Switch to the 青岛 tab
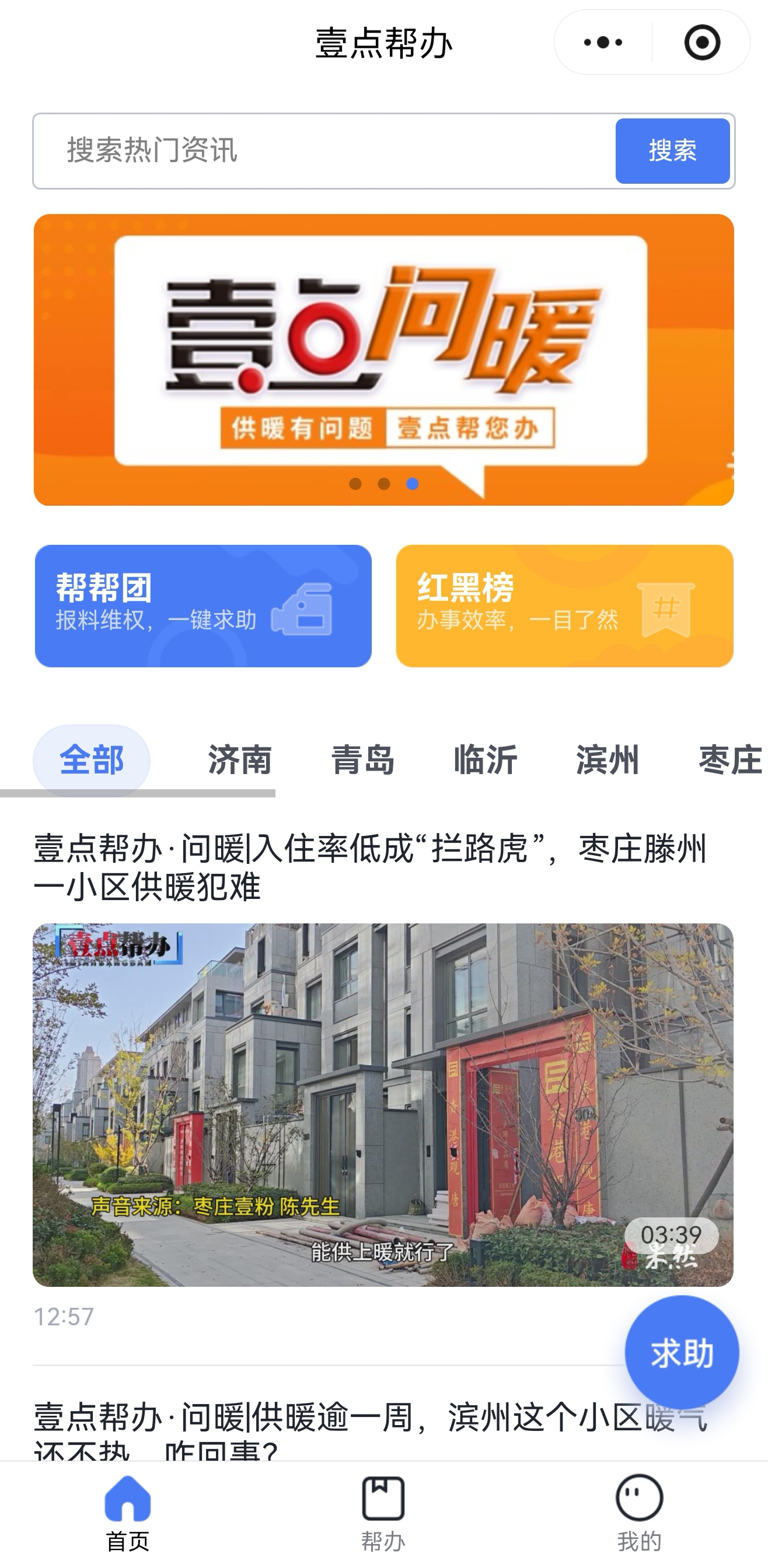 click(363, 759)
